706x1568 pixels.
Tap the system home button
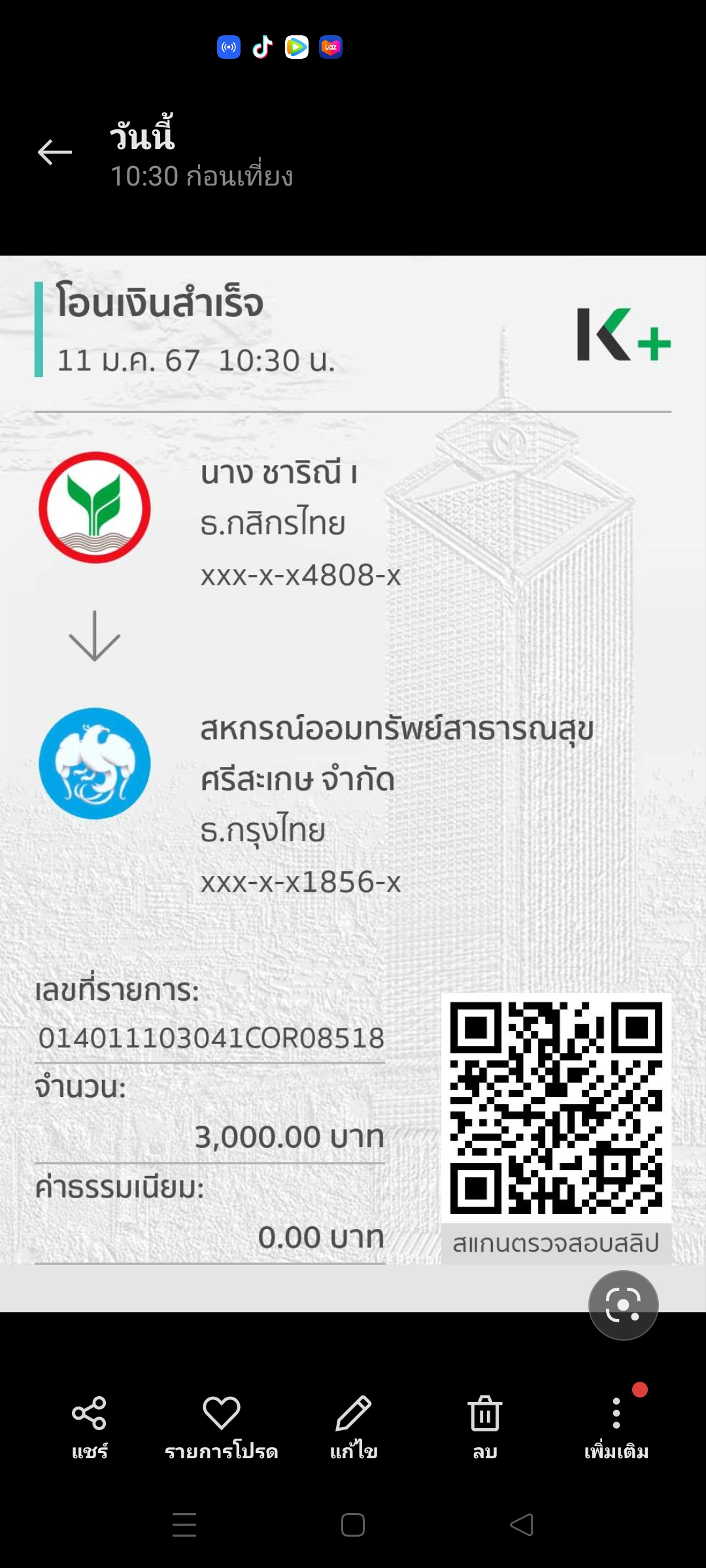pyautogui.click(x=353, y=1525)
